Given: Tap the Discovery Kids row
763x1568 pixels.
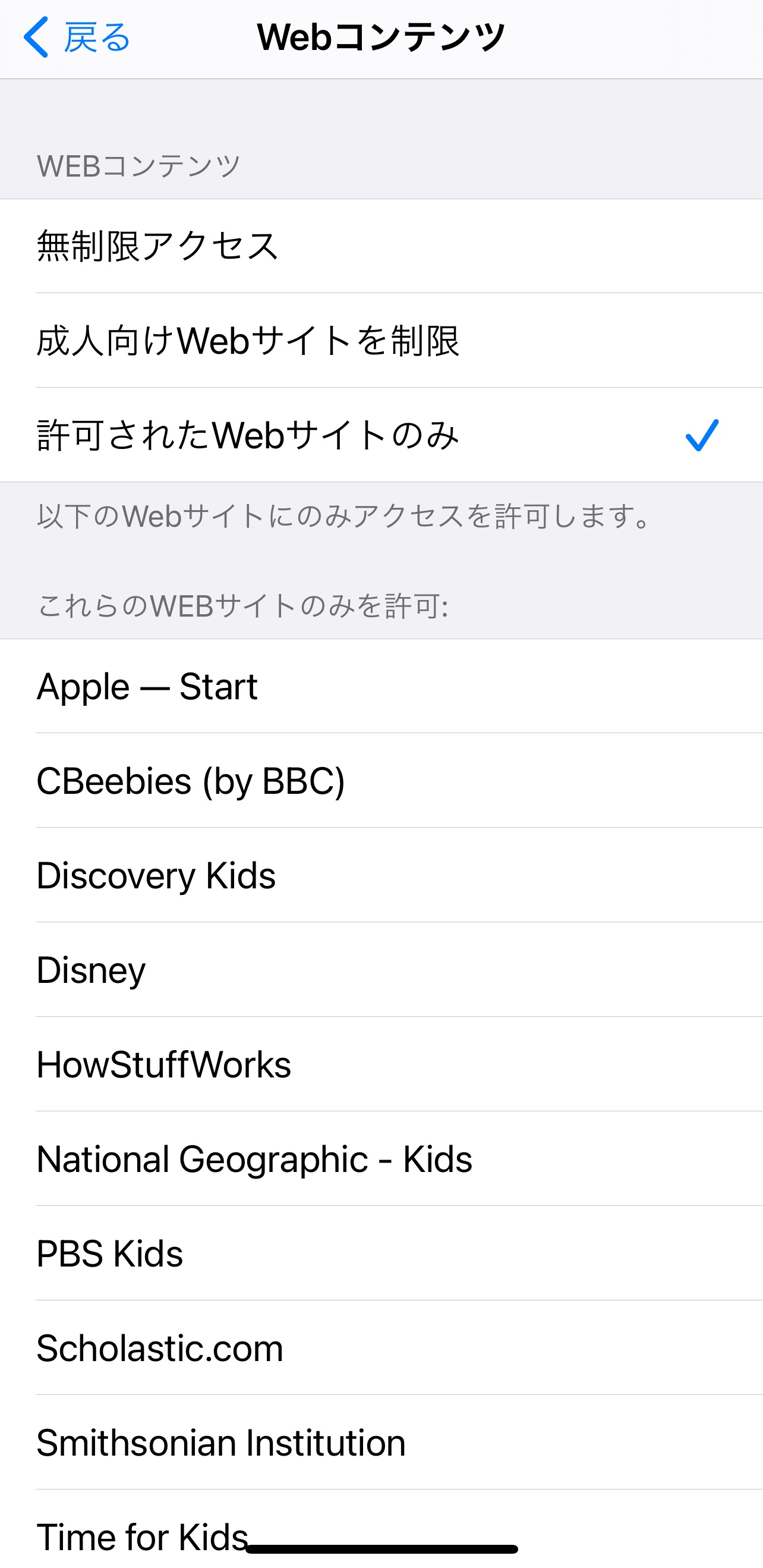Looking at the screenshot, I should (x=381, y=875).
